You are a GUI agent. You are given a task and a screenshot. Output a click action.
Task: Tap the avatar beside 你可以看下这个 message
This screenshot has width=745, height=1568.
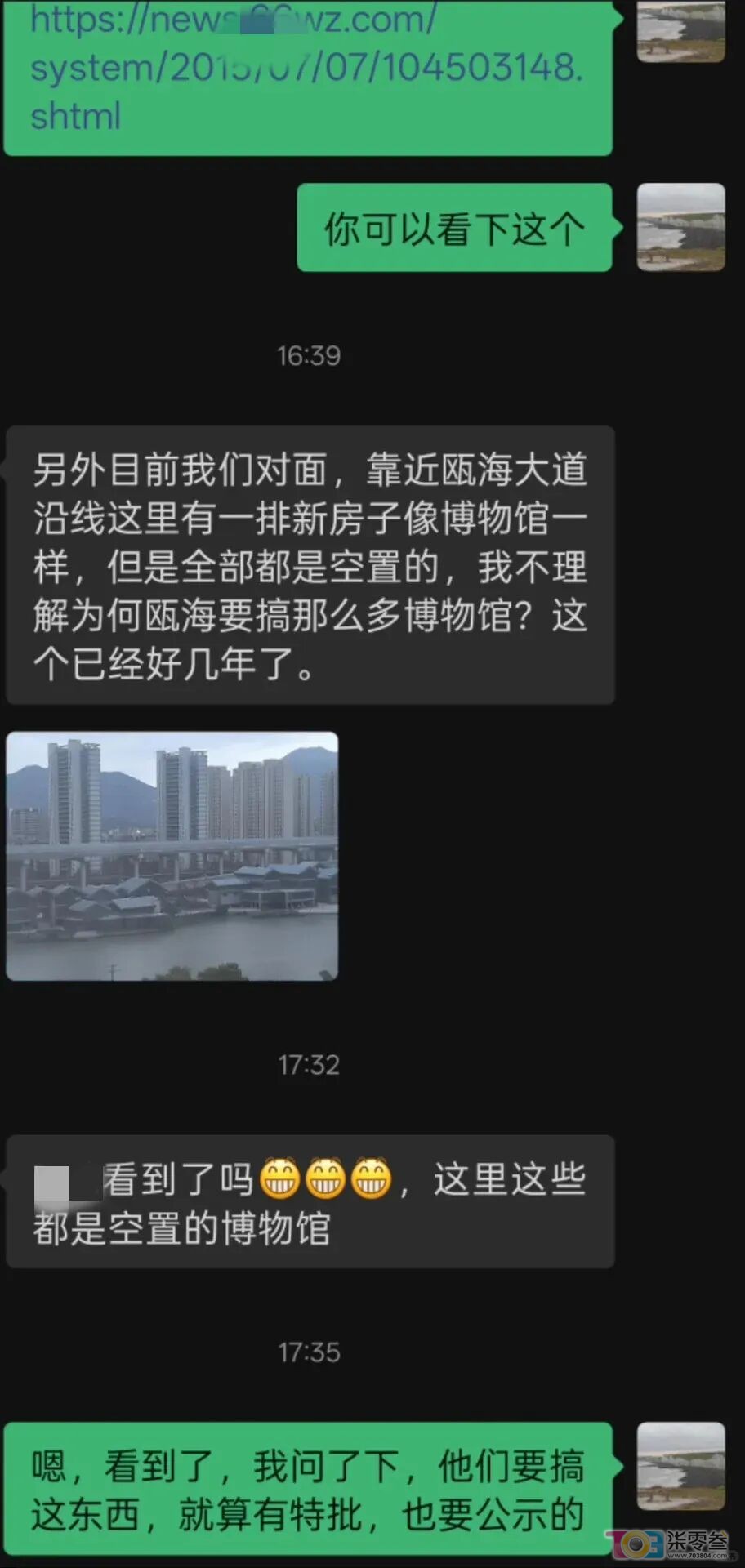680,227
